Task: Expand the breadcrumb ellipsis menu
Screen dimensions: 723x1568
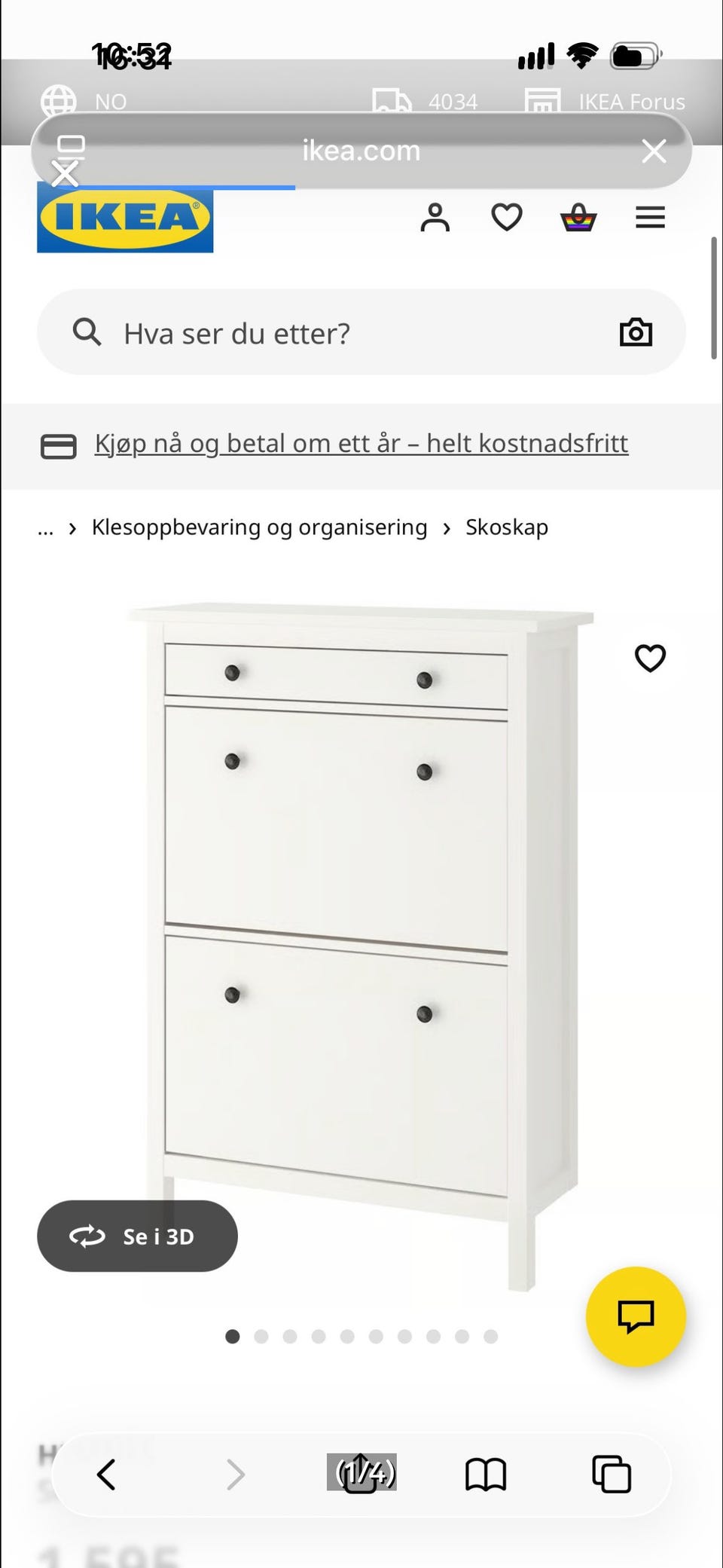Action: 46,527
